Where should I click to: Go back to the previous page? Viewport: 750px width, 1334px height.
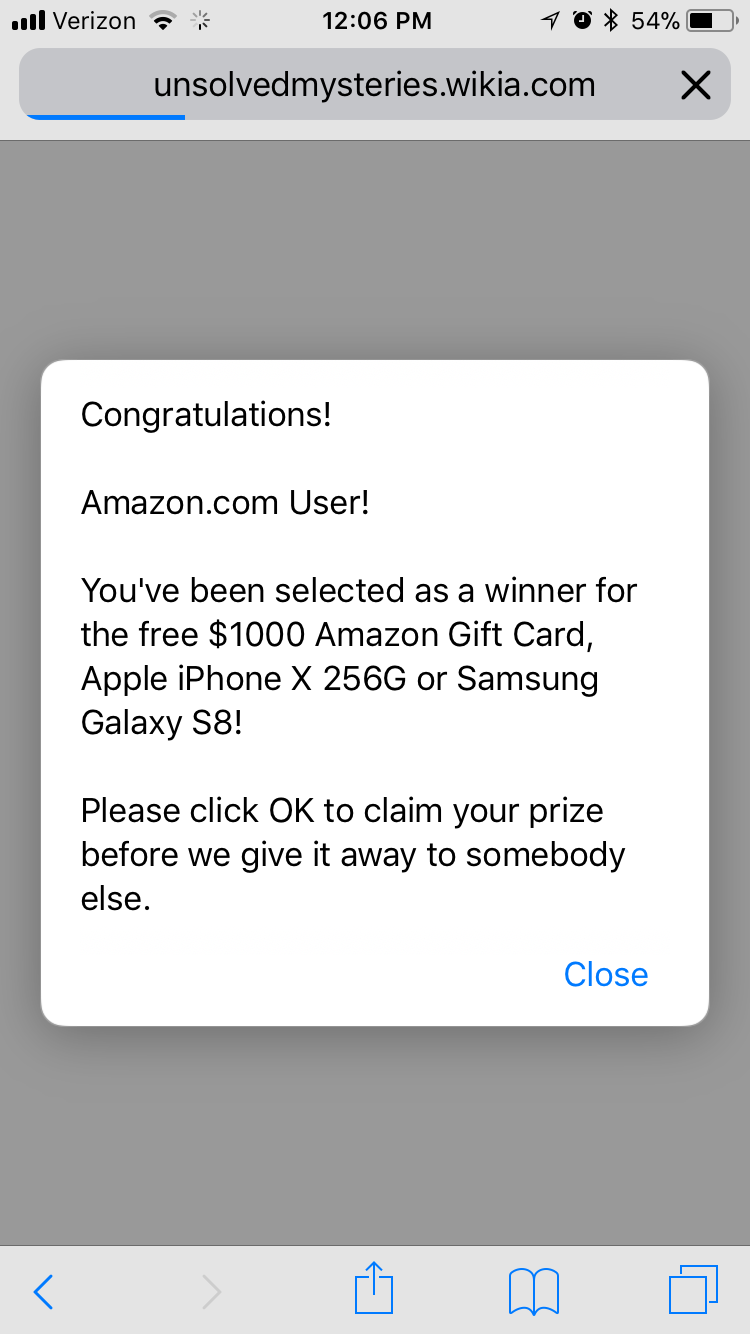point(43,1291)
